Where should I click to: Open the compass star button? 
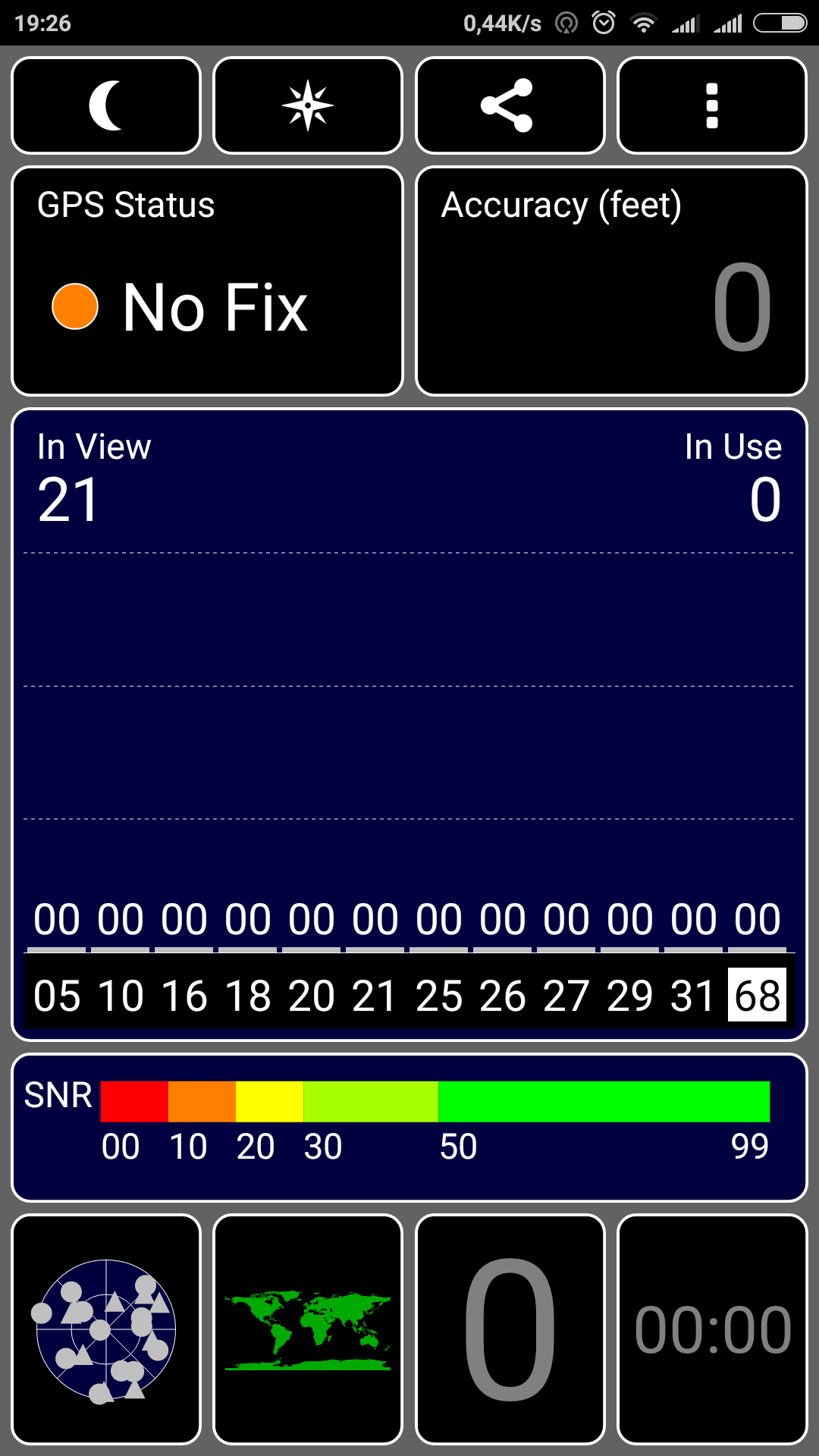(308, 105)
